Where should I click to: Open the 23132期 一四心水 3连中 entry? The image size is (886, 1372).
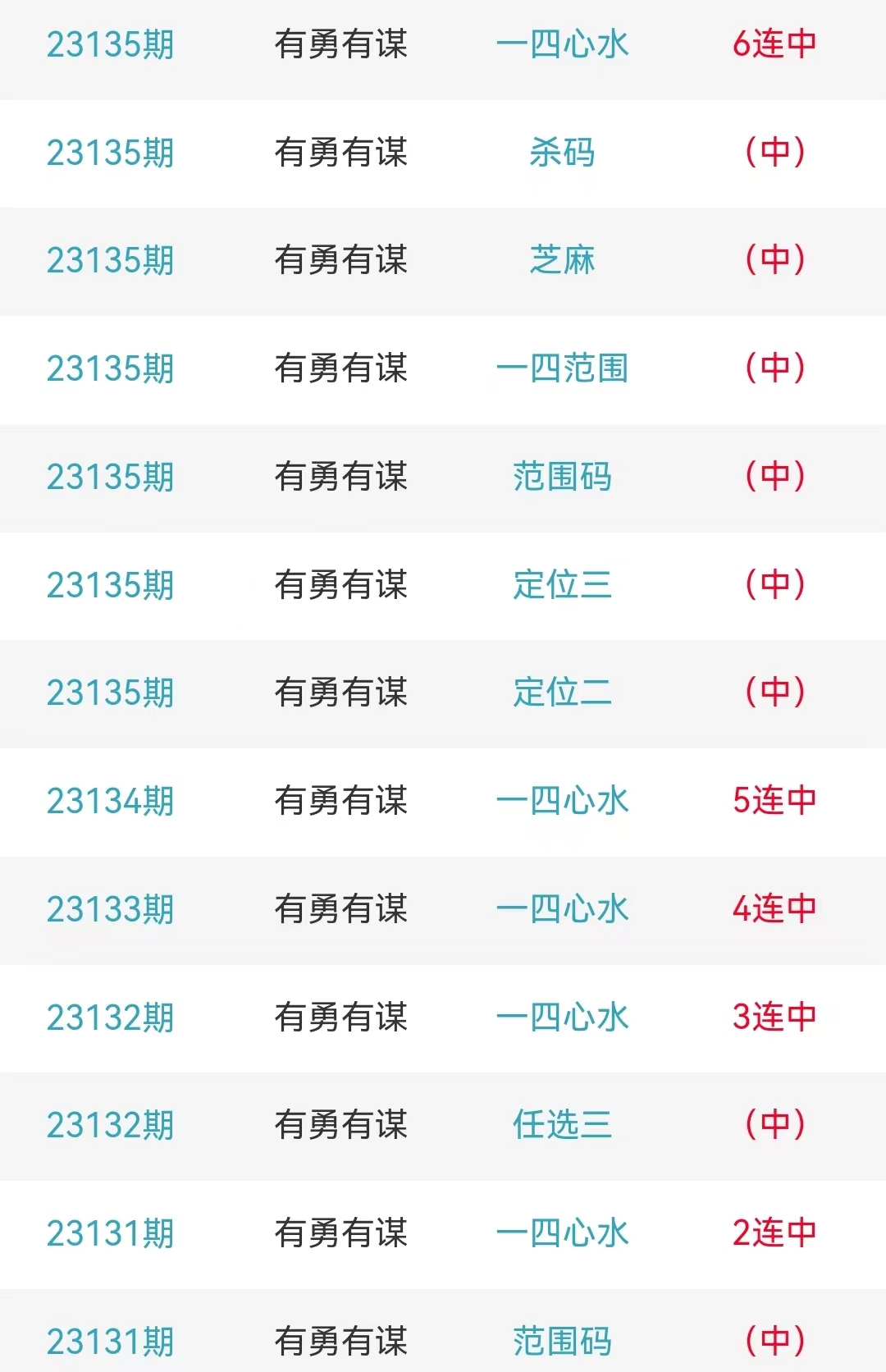562,1018
